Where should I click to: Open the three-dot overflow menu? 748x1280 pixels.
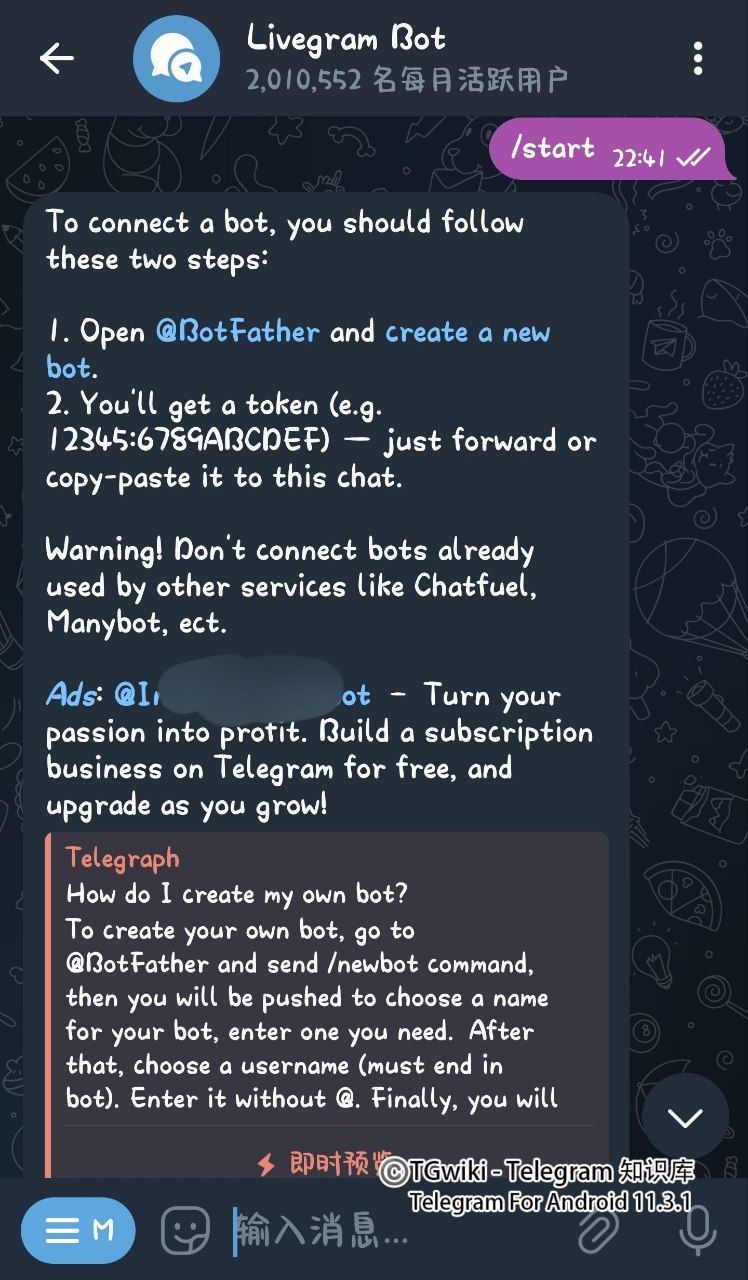tap(698, 58)
